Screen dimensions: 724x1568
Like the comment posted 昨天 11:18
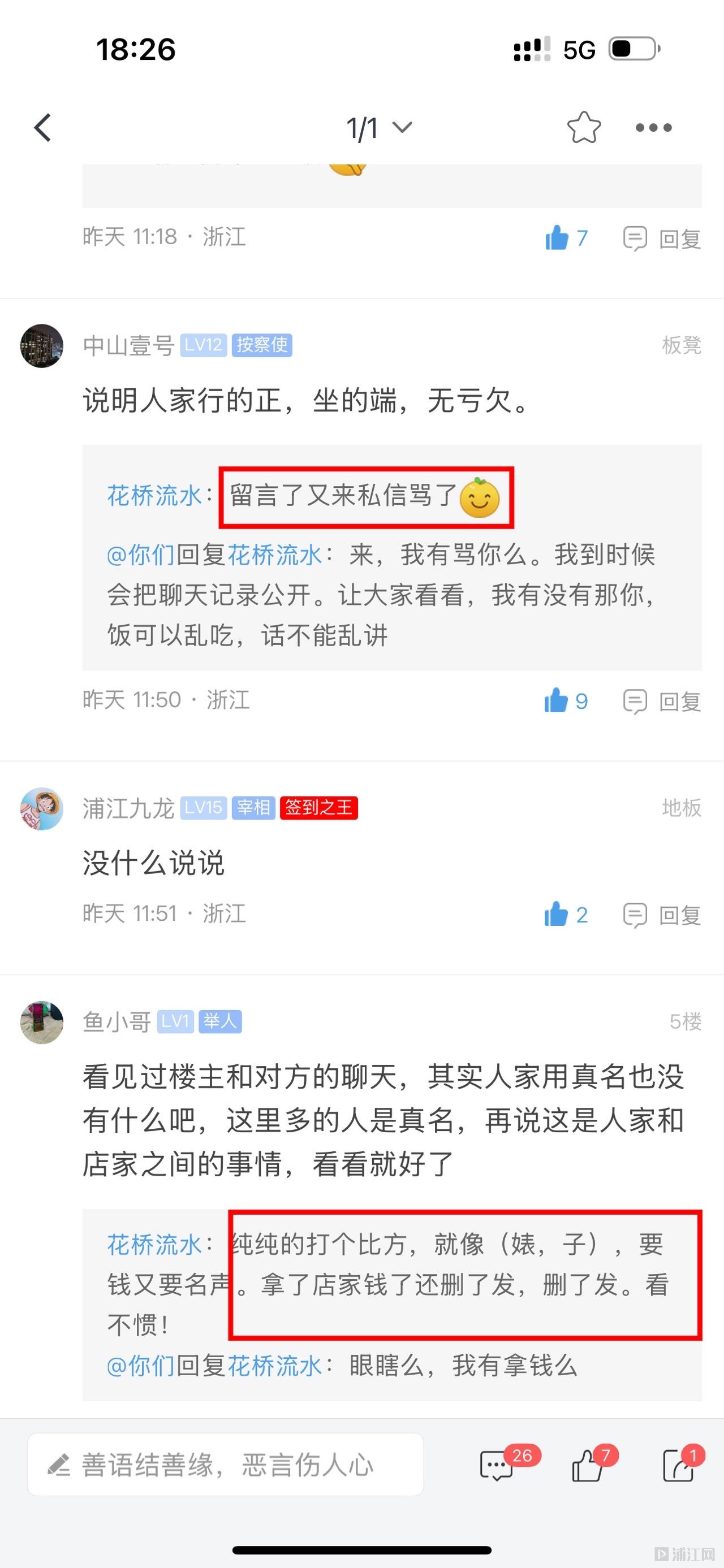click(557, 237)
